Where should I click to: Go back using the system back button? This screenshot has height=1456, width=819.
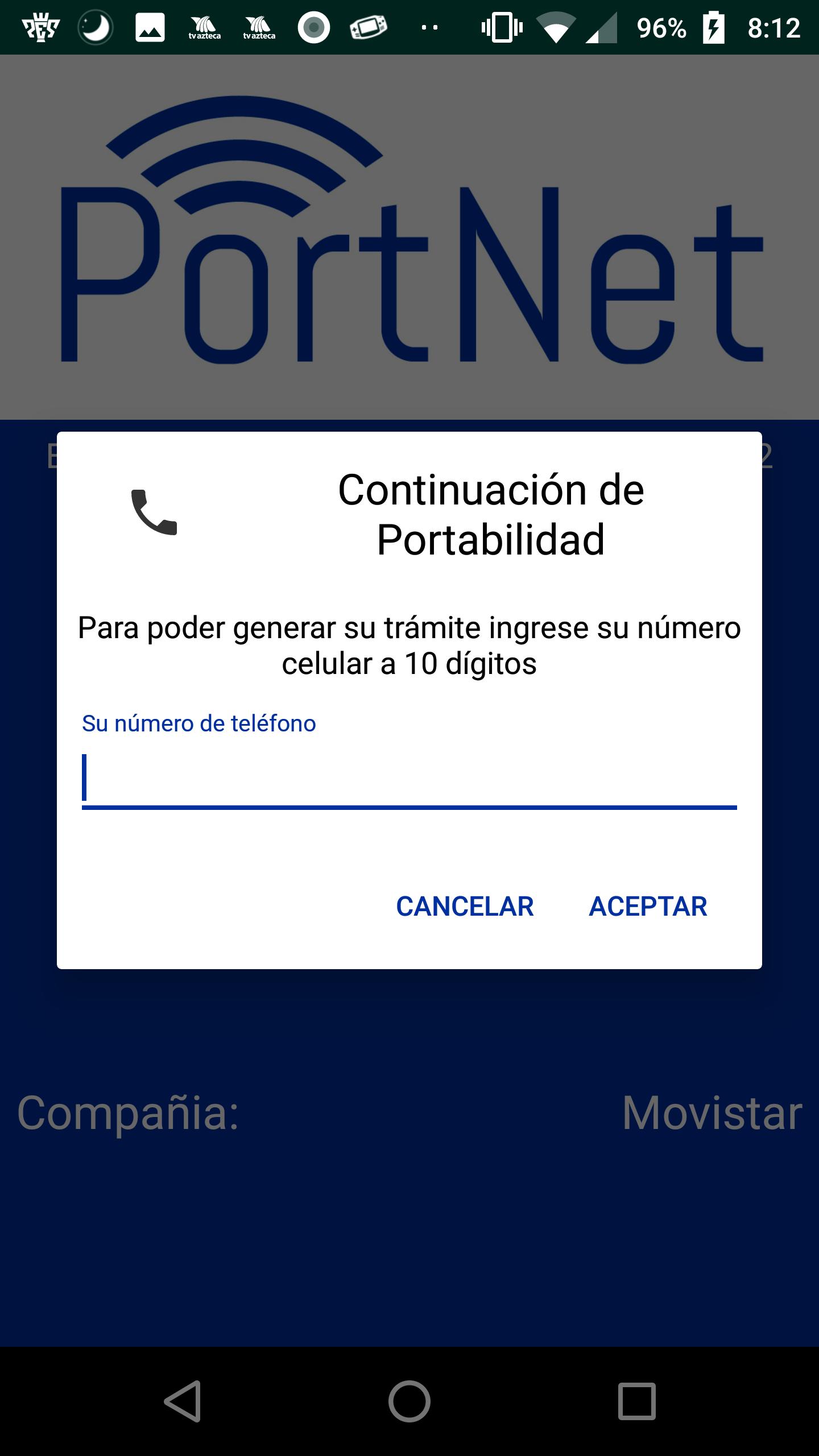pos(183,1401)
